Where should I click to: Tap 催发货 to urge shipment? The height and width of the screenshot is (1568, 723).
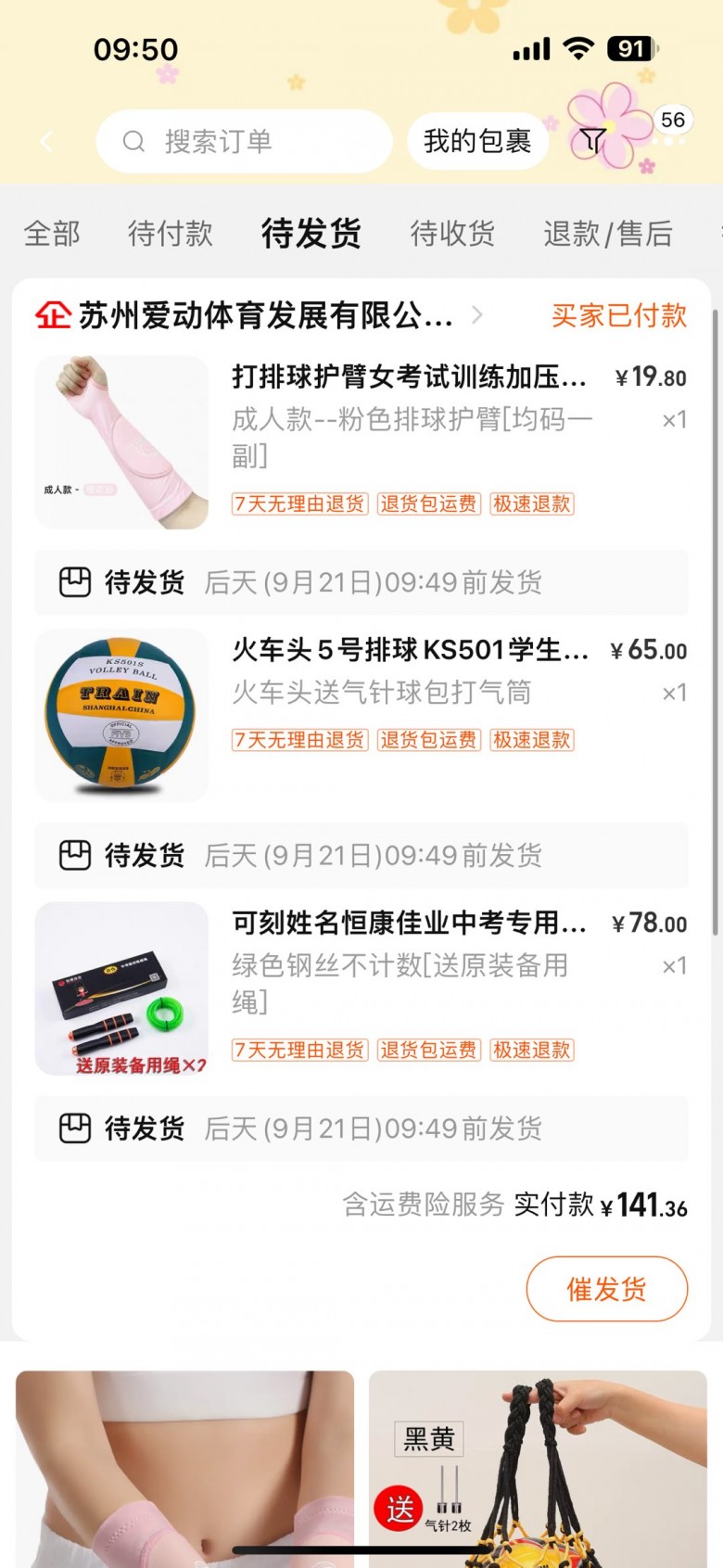606,1288
